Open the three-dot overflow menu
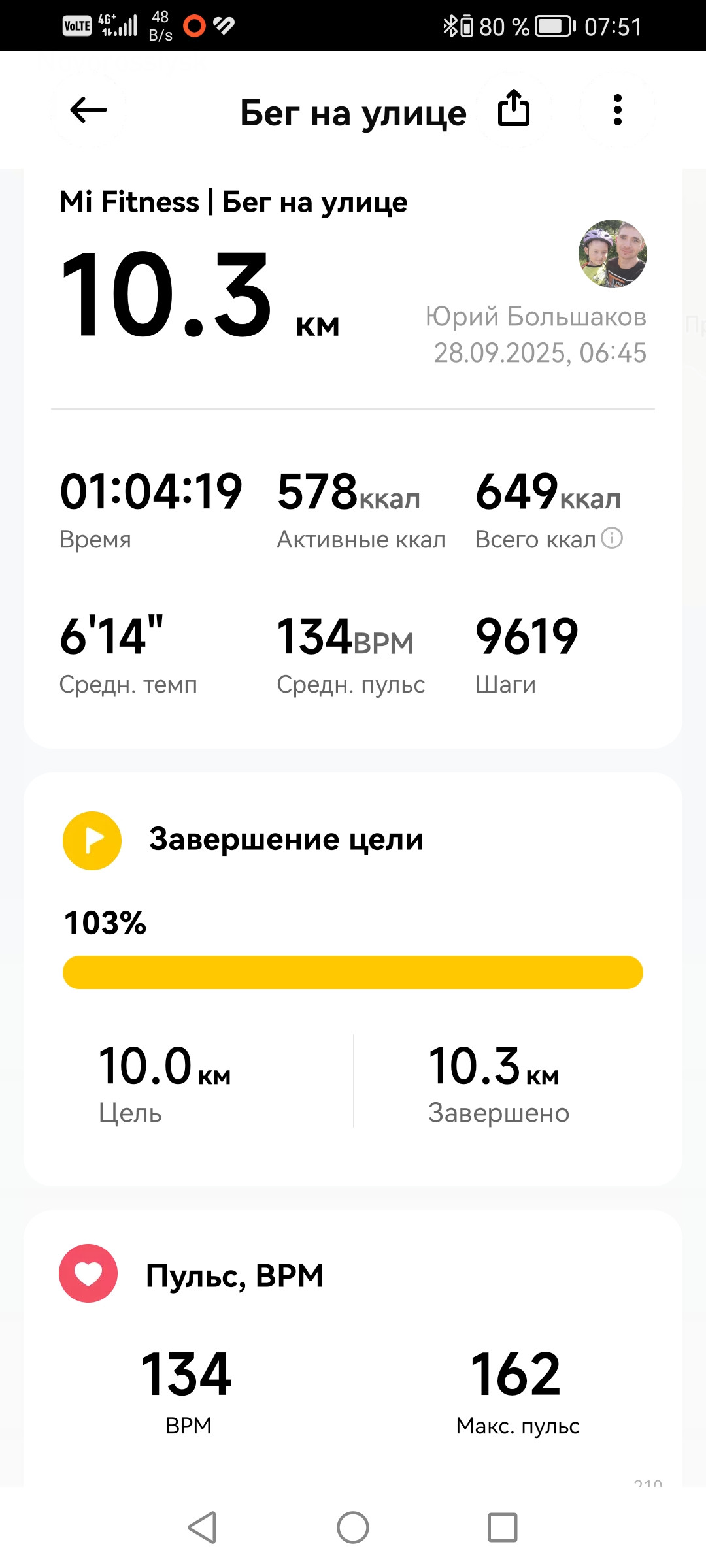Screen dimensions: 706x1568 [617, 110]
